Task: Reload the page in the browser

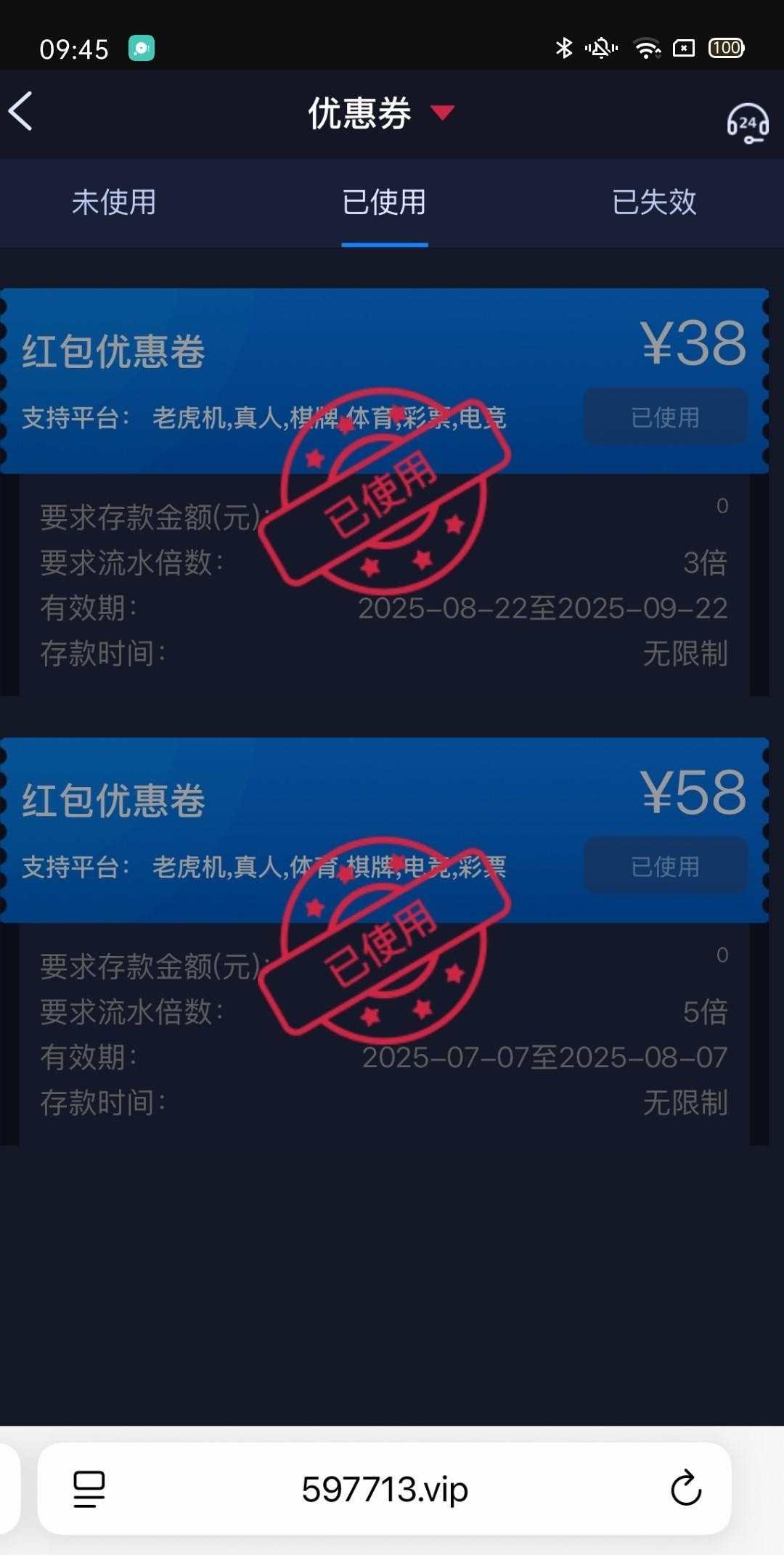Action: click(685, 1489)
